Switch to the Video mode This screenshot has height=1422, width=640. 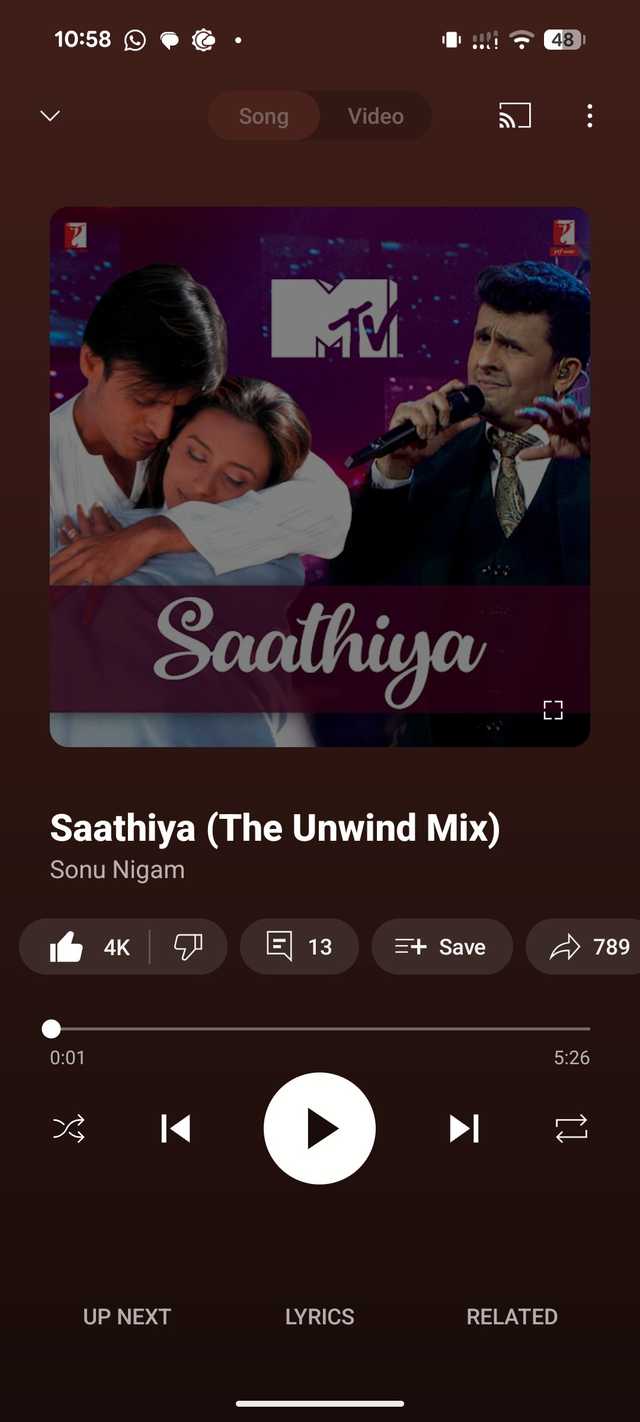[x=375, y=116]
